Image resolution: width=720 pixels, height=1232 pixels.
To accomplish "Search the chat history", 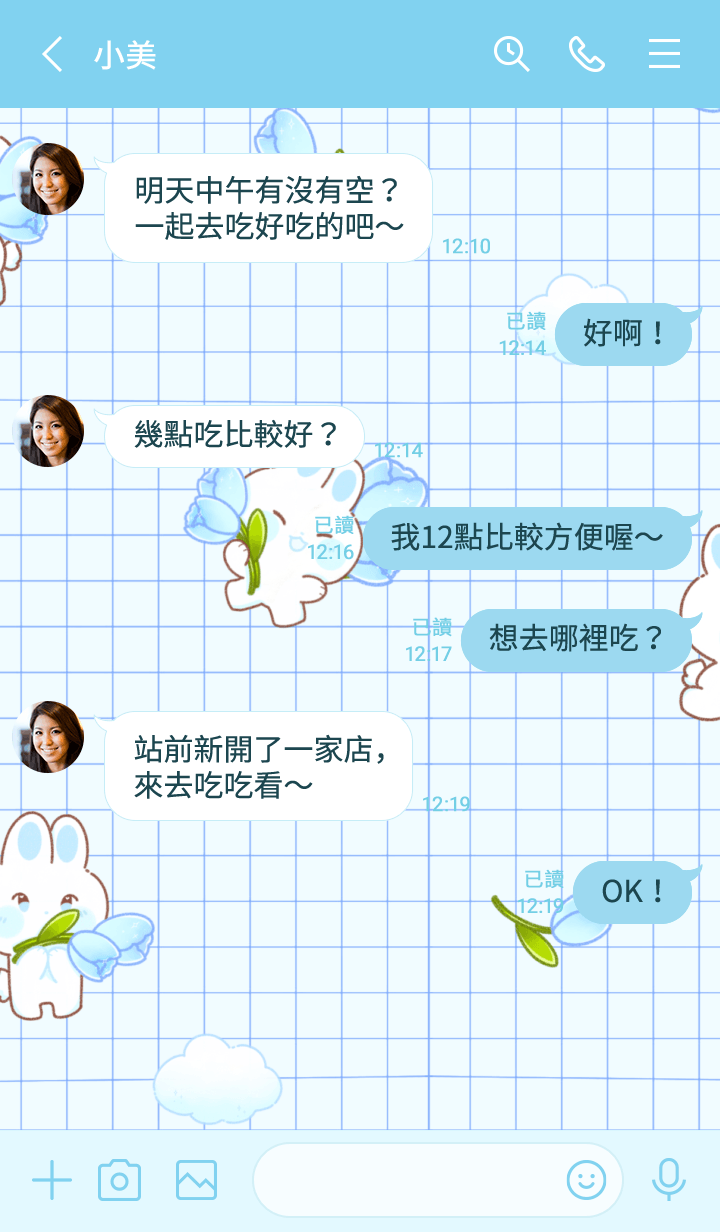I will (x=511, y=54).
